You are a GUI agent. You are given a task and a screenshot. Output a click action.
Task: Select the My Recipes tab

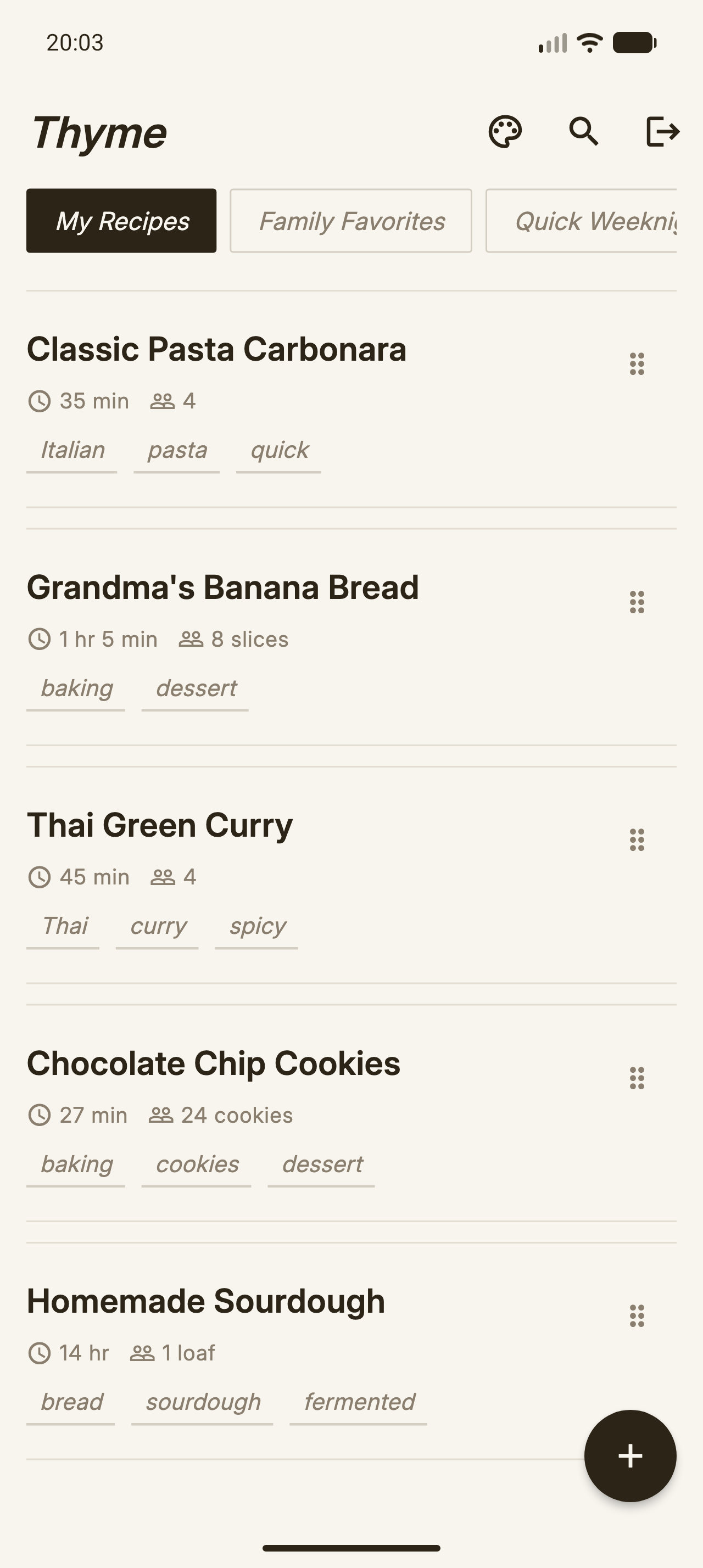click(x=121, y=221)
